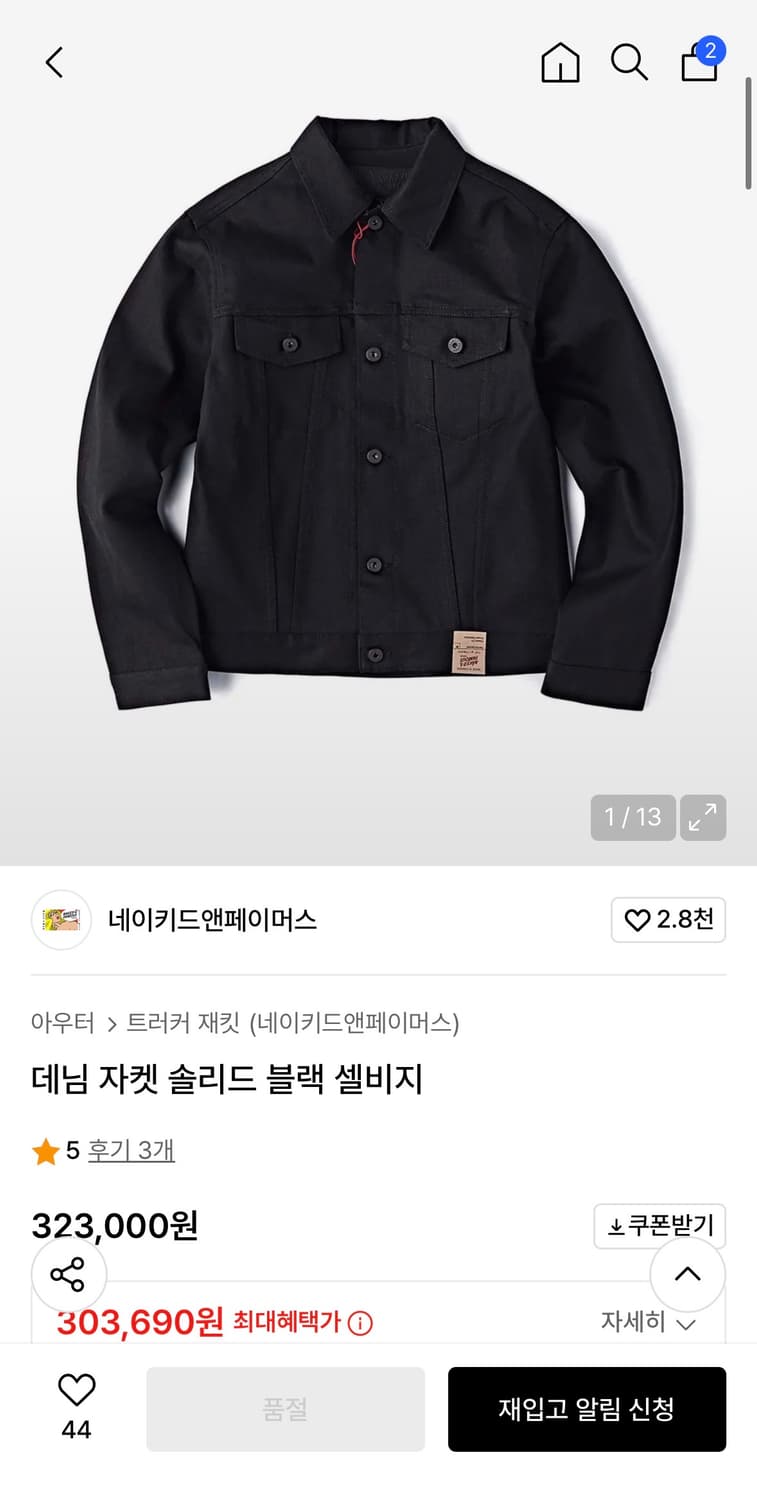Open the search function
Viewport: 757px width, 1500px height.
(628, 62)
